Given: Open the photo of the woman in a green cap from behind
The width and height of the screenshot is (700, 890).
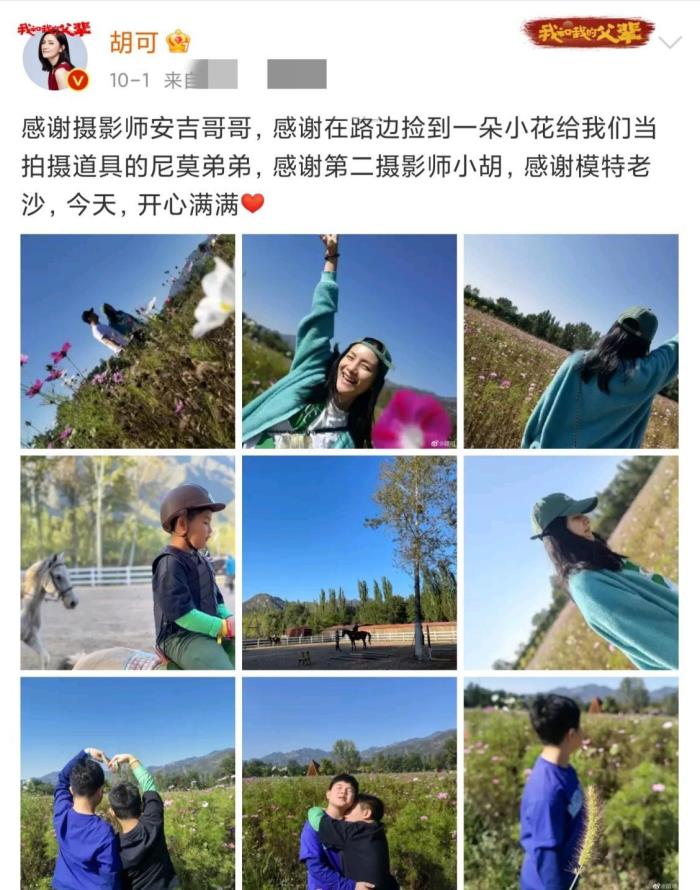Looking at the screenshot, I should pyautogui.click(x=571, y=341).
